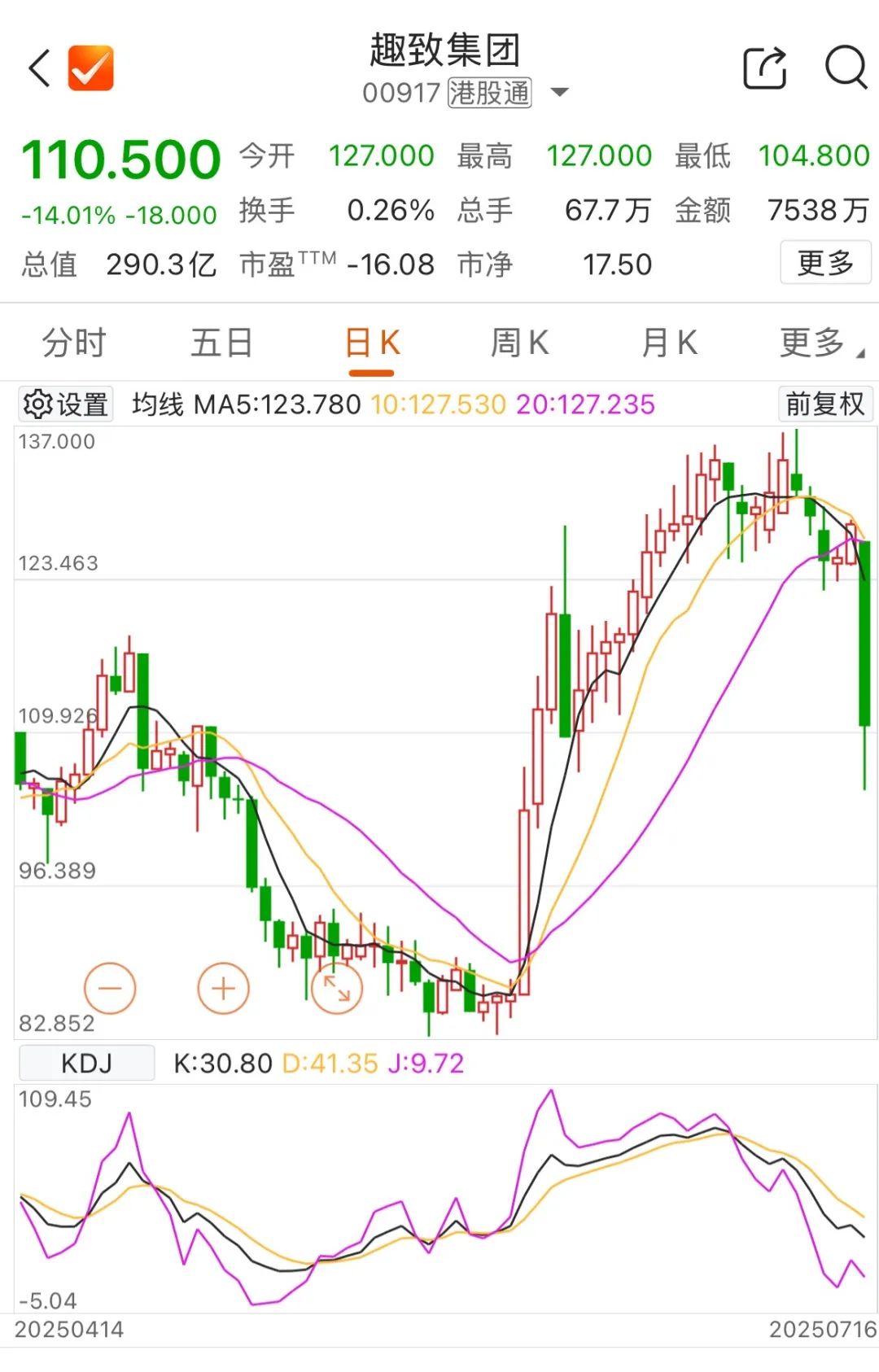Switch to the 分时 chart tab

pyautogui.click(x=74, y=343)
